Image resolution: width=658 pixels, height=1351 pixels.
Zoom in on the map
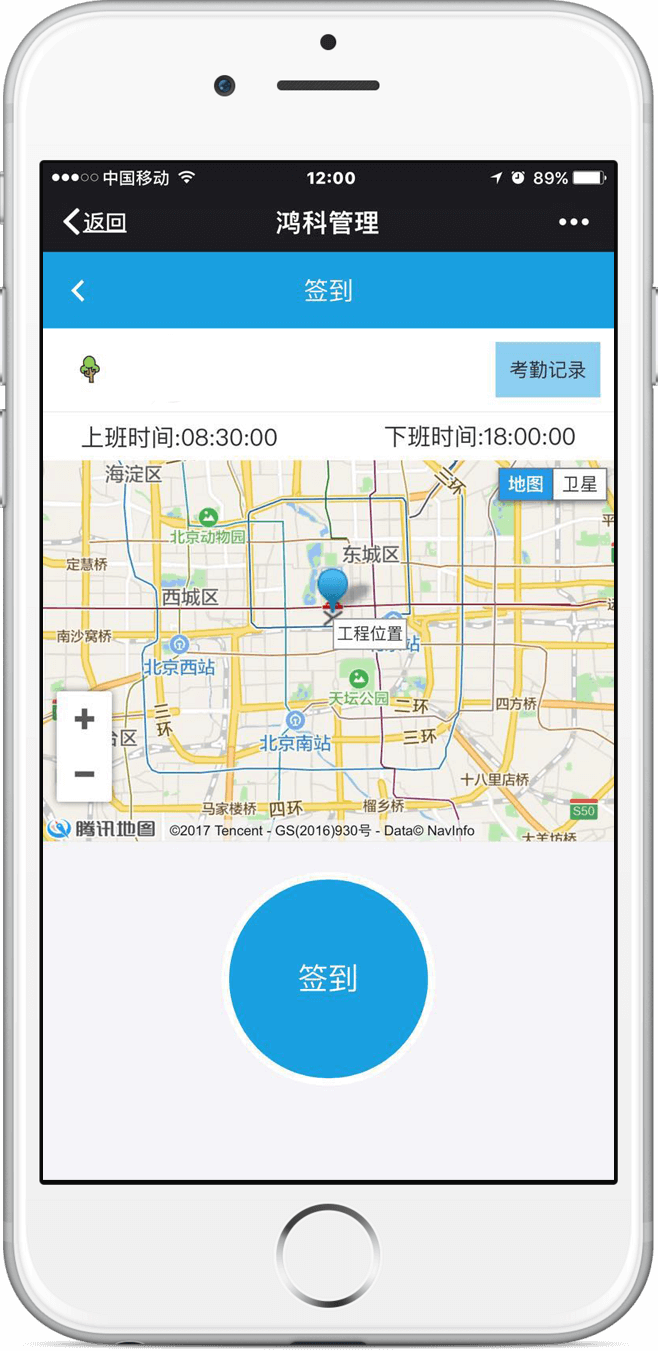click(x=84, y=719)
